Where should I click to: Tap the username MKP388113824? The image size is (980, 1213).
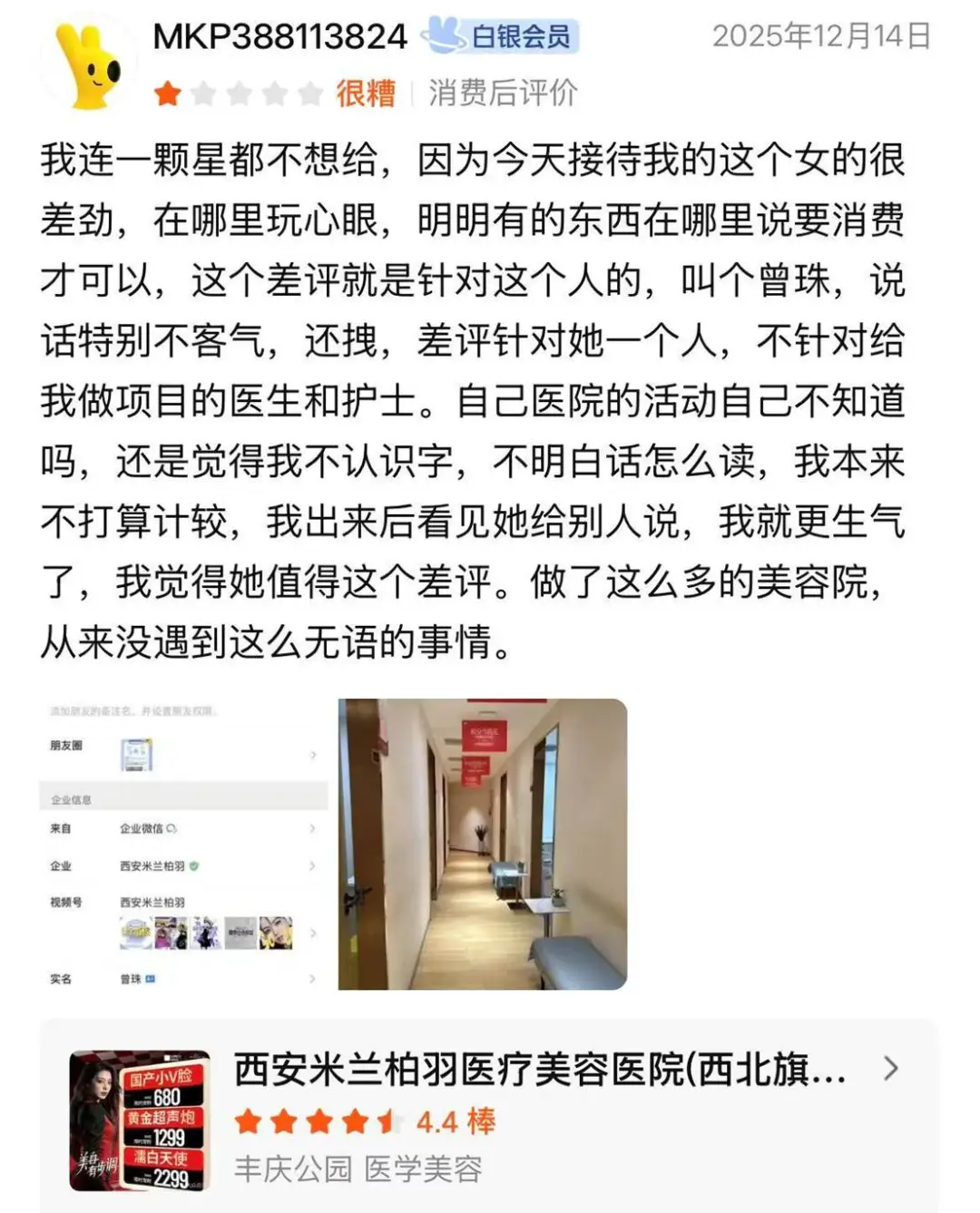tap(279, 36)
